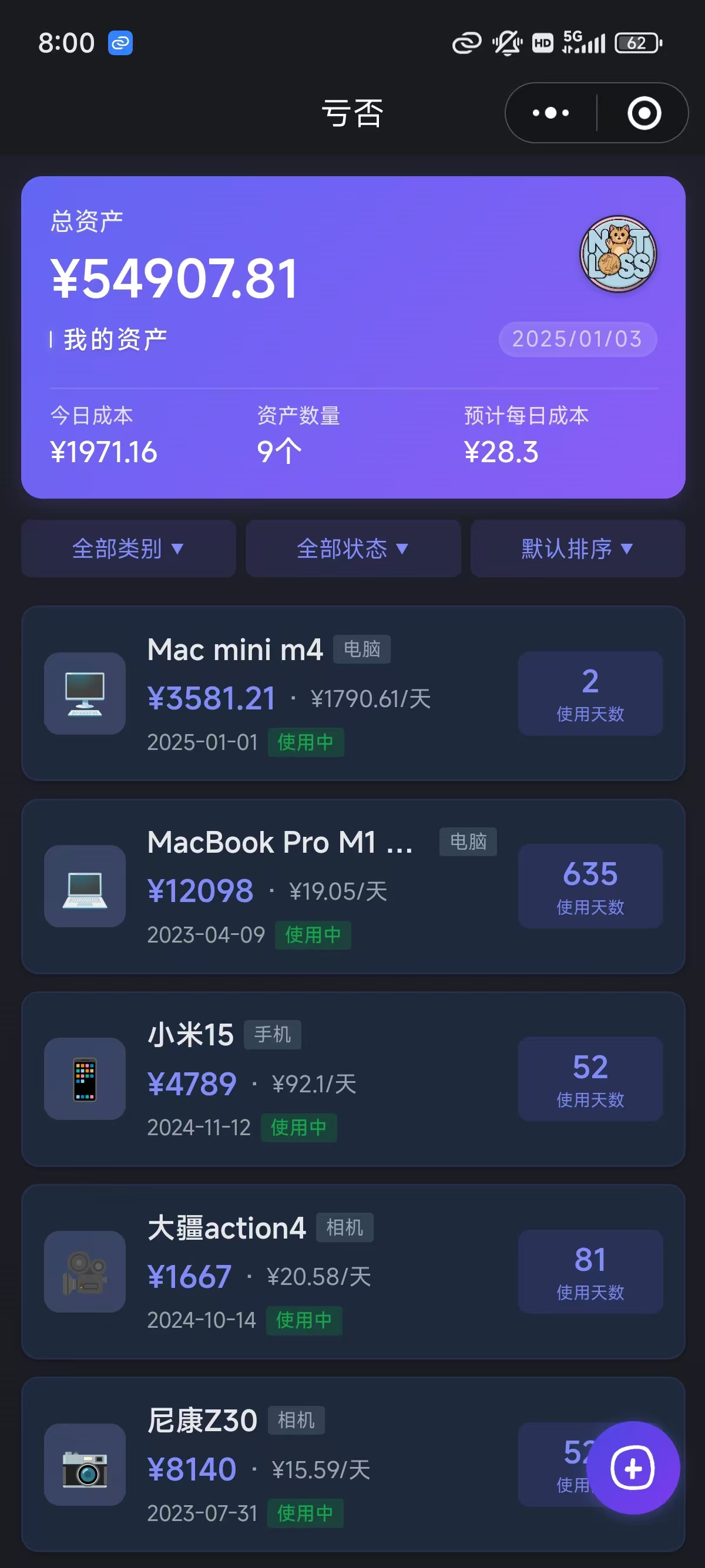
Task: Click the 2025/01/03 date badge
Action: (x=577, y=339)
